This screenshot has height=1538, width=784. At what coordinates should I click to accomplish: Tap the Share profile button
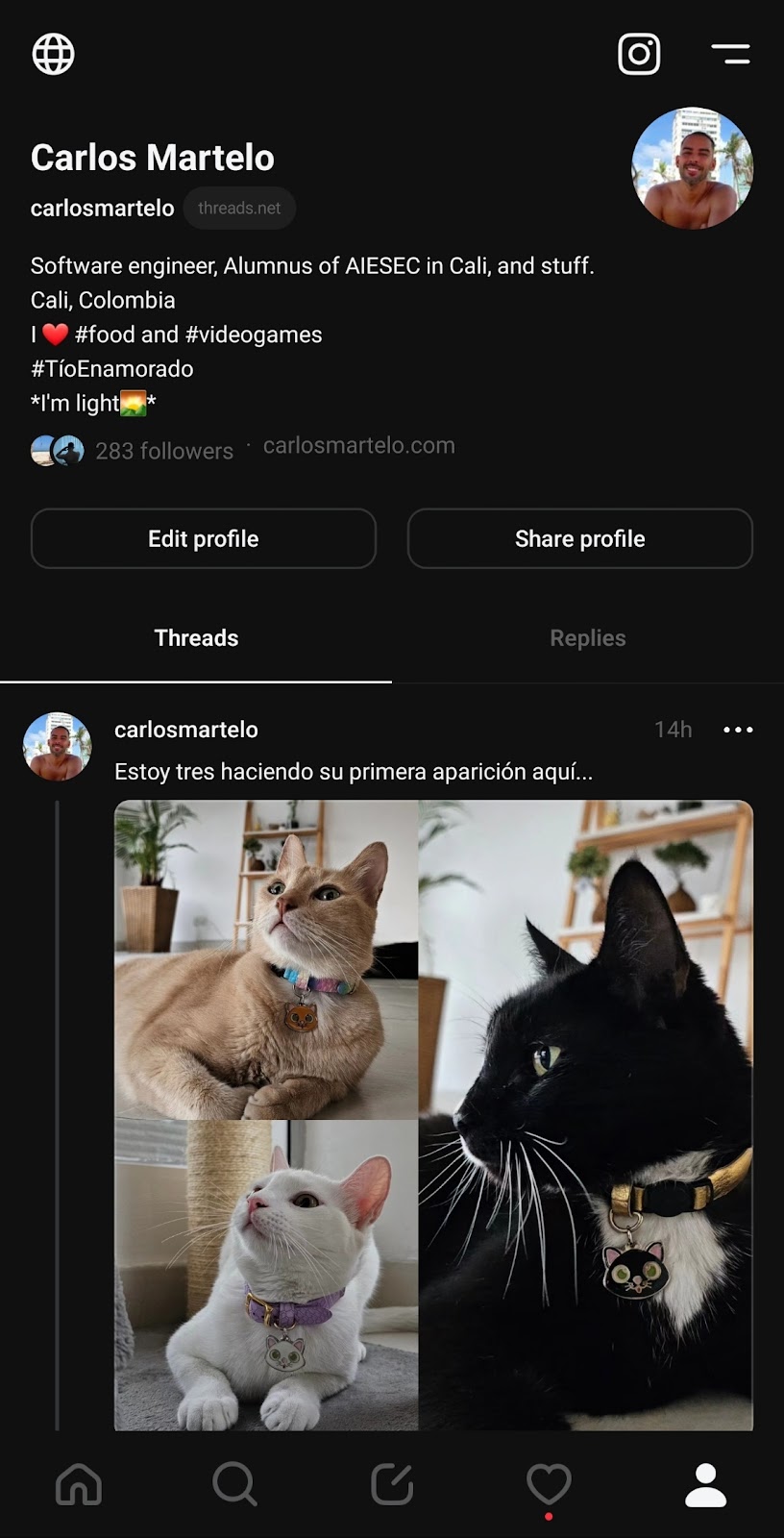[x=579, y=538]
